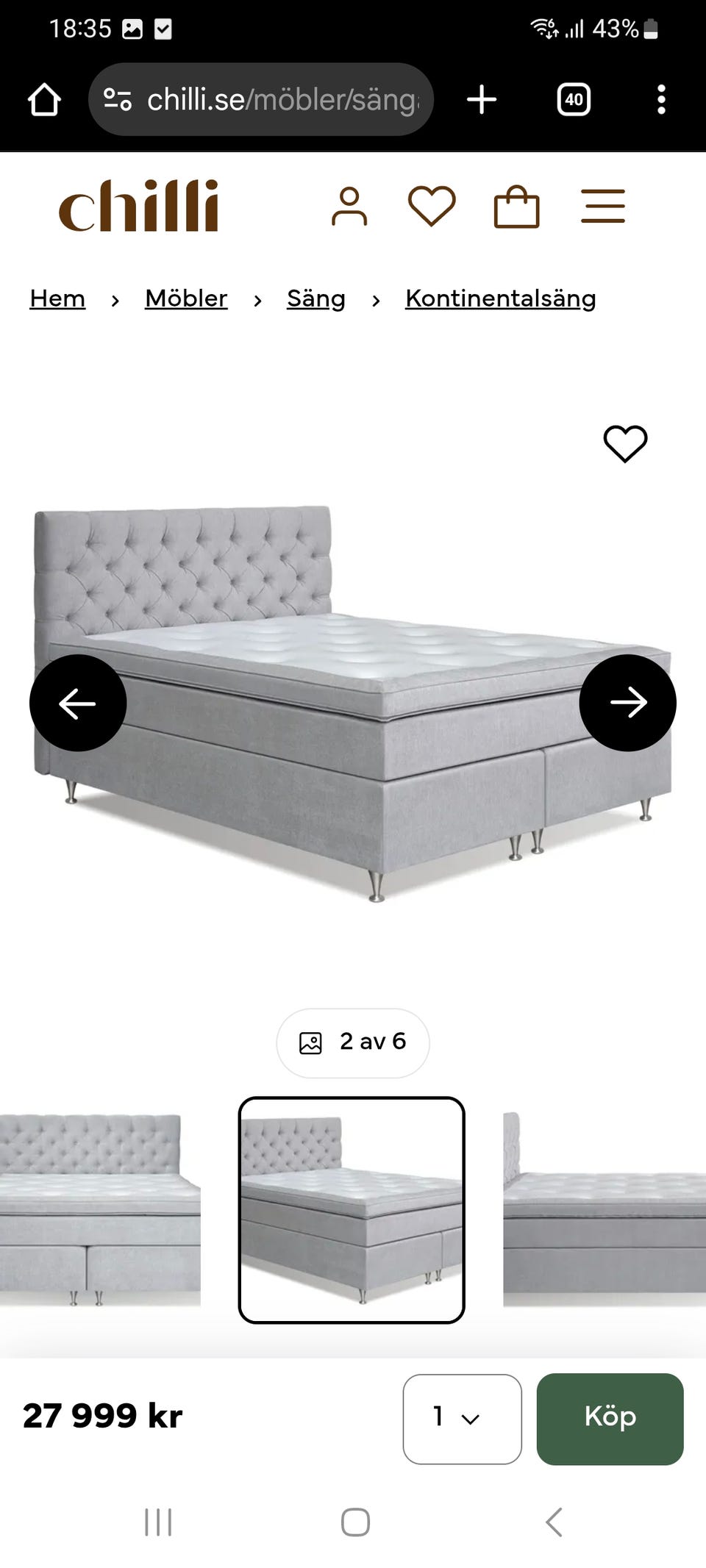The height and width of the screenshot is (1568, 706).
Task: Tap the Köp button
Action: click(610, 1419)
